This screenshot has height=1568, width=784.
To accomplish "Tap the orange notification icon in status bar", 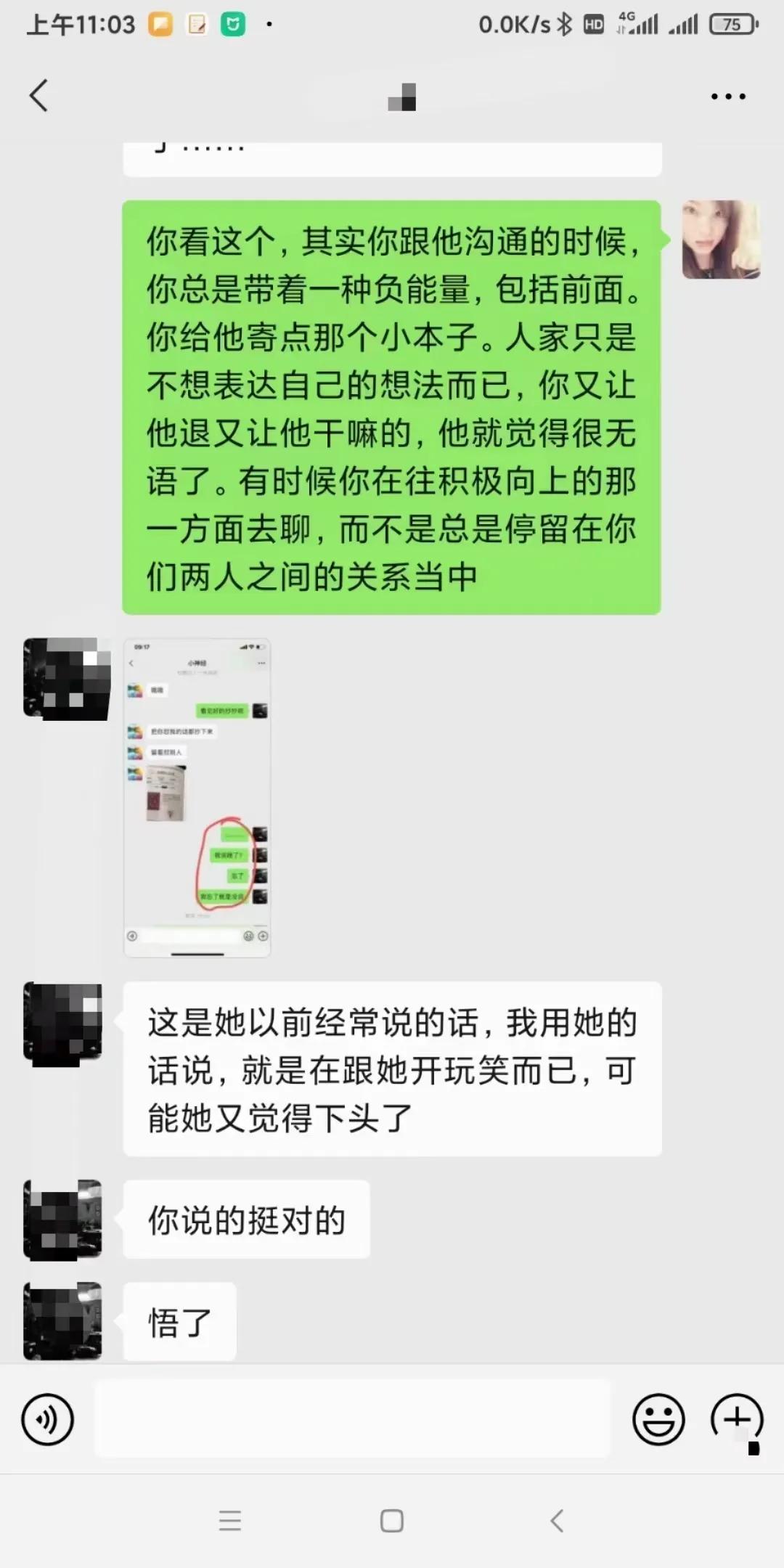I will click(x=161, y=23).
